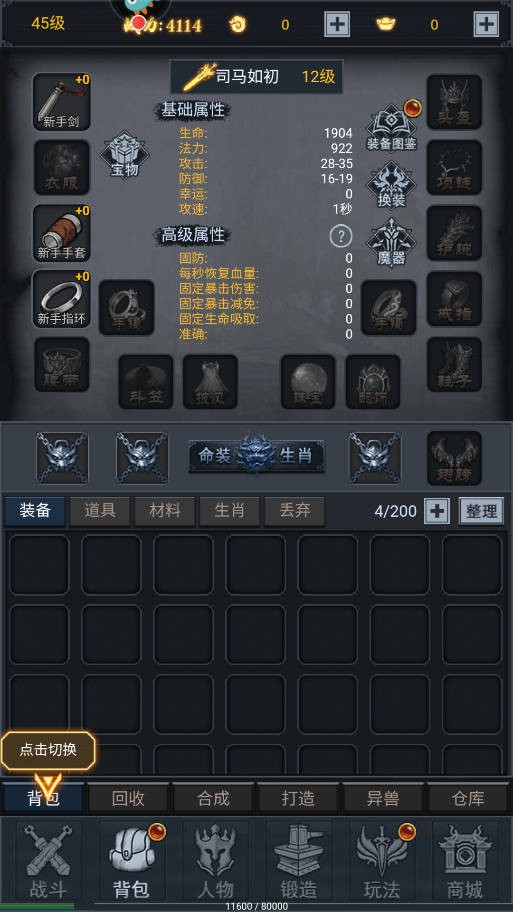
Task: Open the 锻造 forge tab
Action: (x=298, y=861)
